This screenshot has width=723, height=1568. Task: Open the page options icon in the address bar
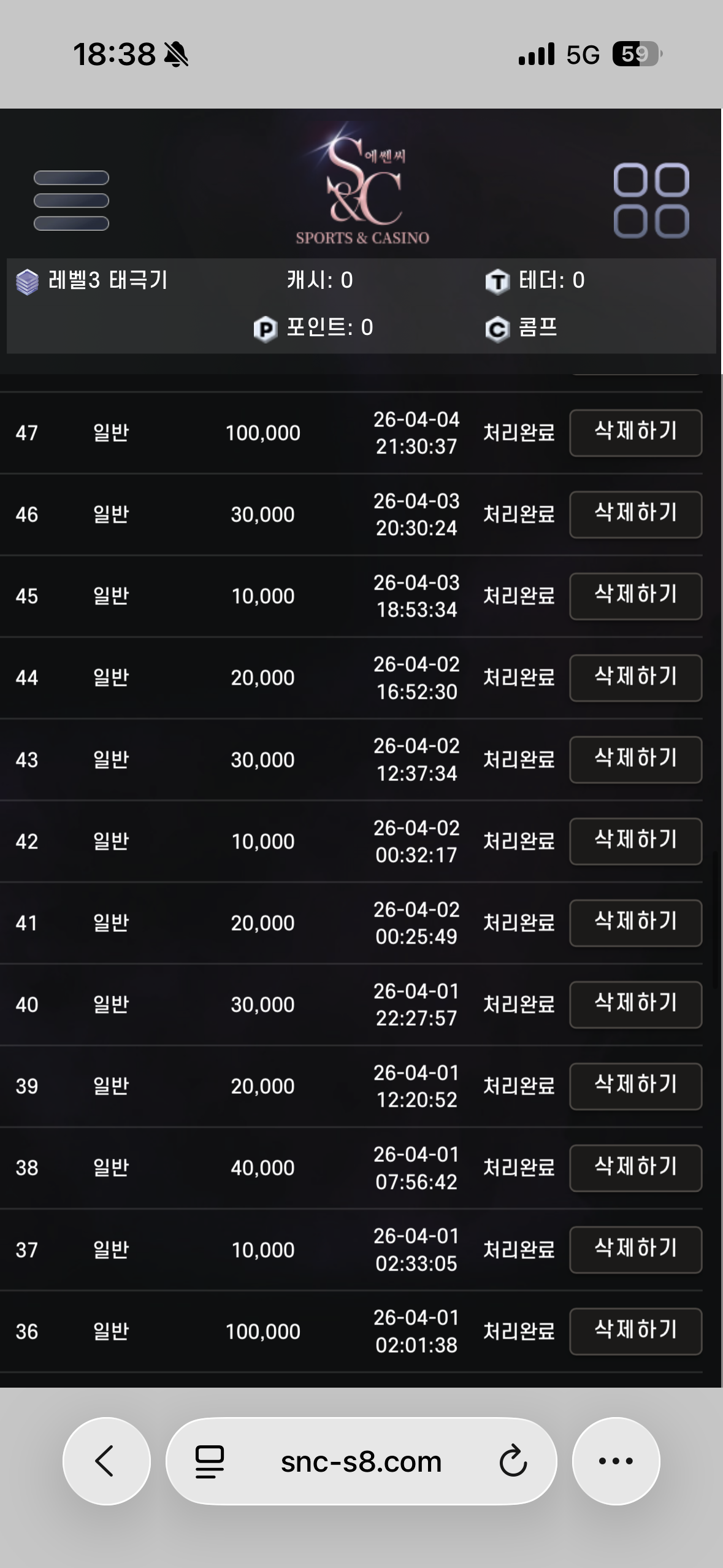[x=210, y=1461]
